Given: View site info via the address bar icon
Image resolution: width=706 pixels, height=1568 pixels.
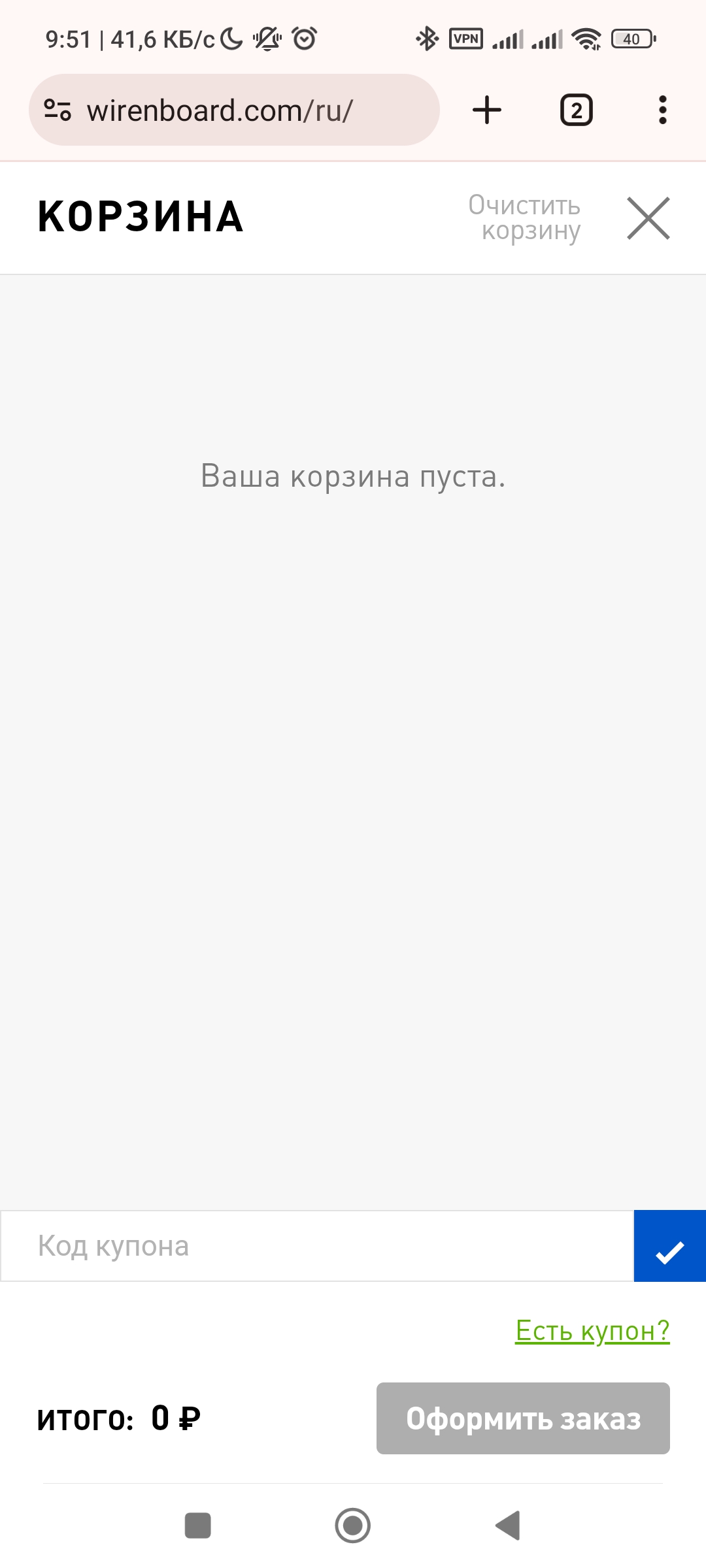Looking at the screenshot, I should click(x=58, y=110).
